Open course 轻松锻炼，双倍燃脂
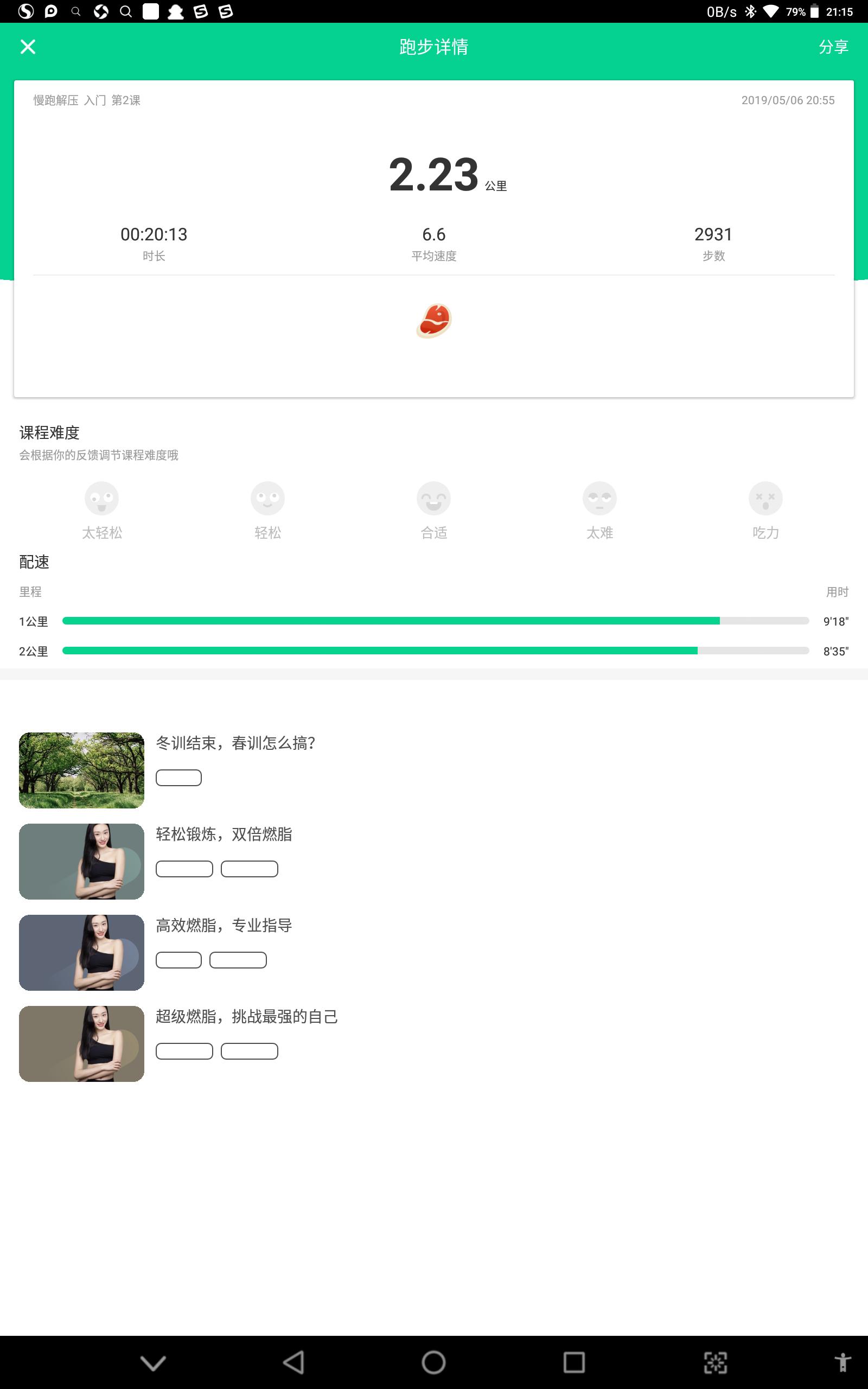 click(x=224, y=834)
